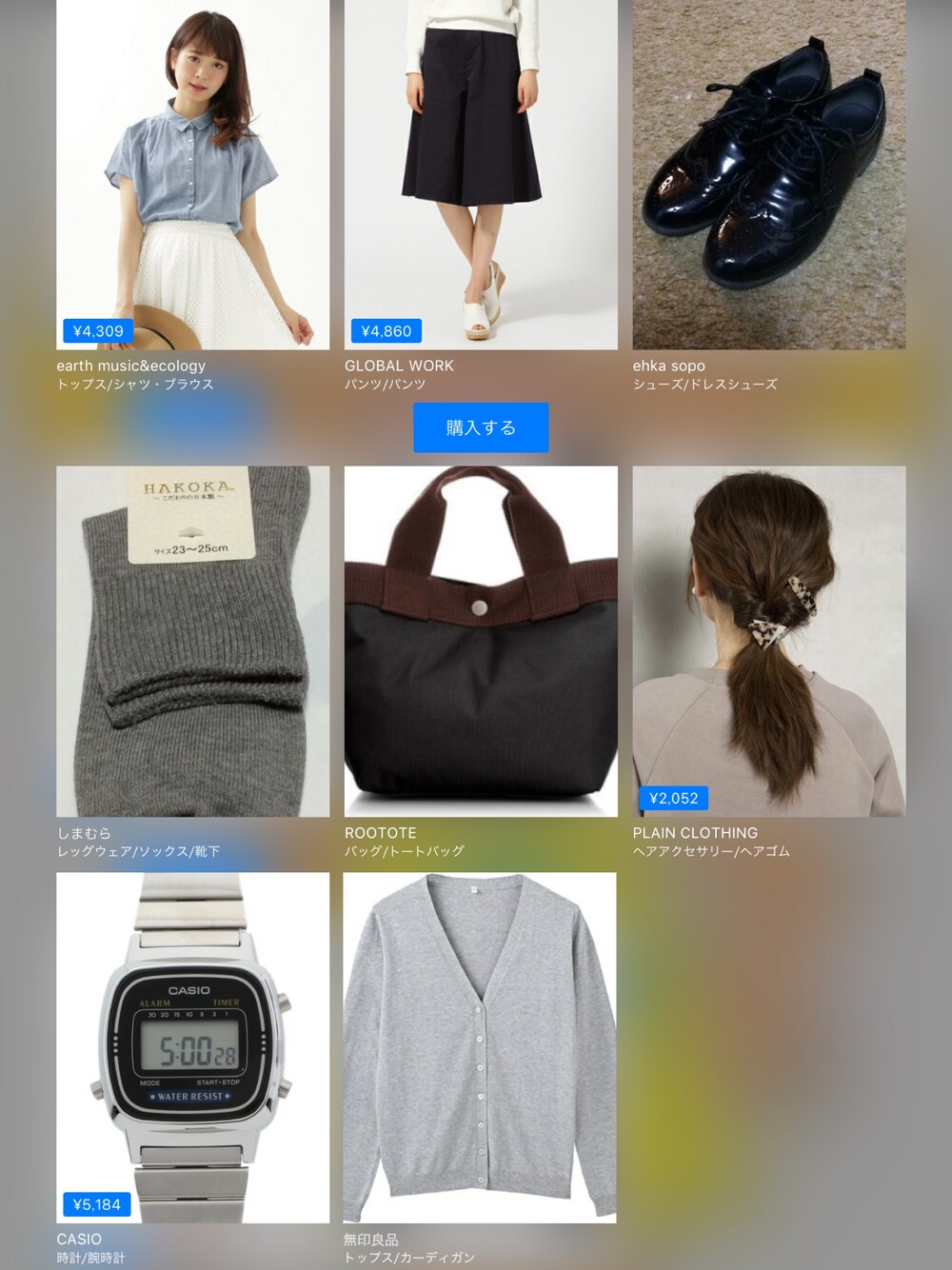
Task: Open the しまむら socks item
Action: click(193, 641)
